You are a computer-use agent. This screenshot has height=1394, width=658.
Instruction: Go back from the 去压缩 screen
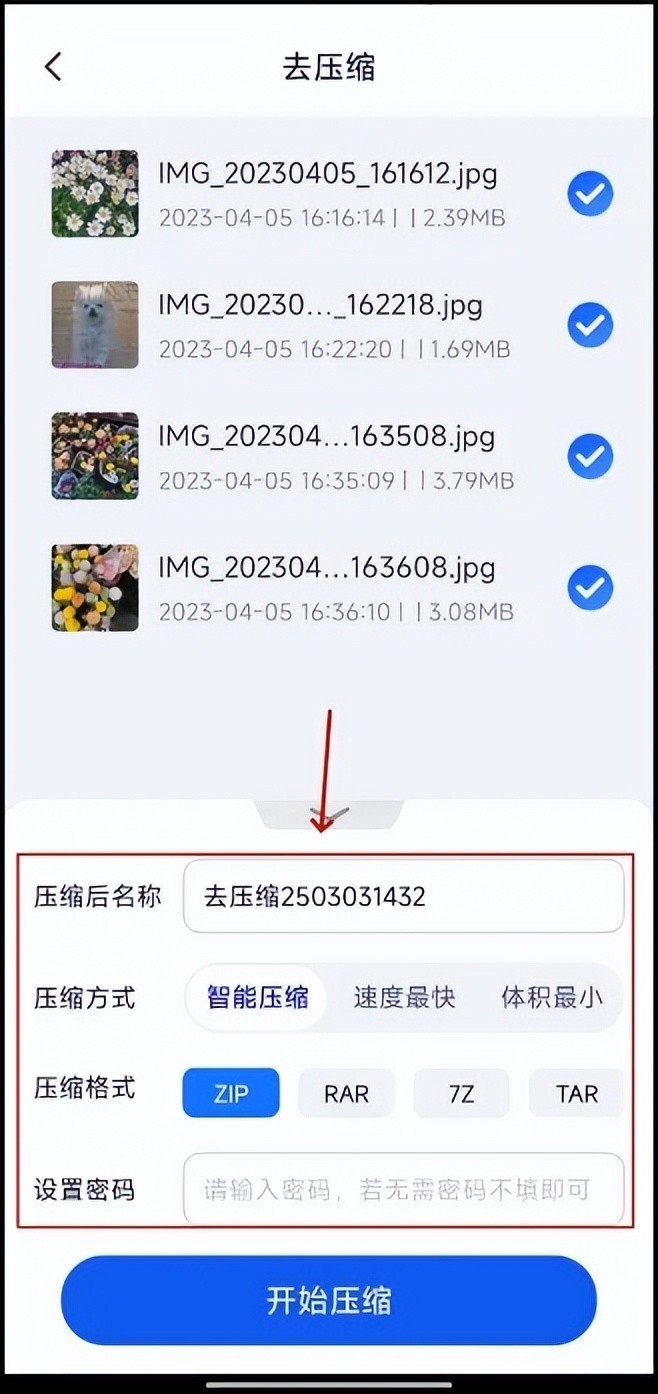[53, 67]
